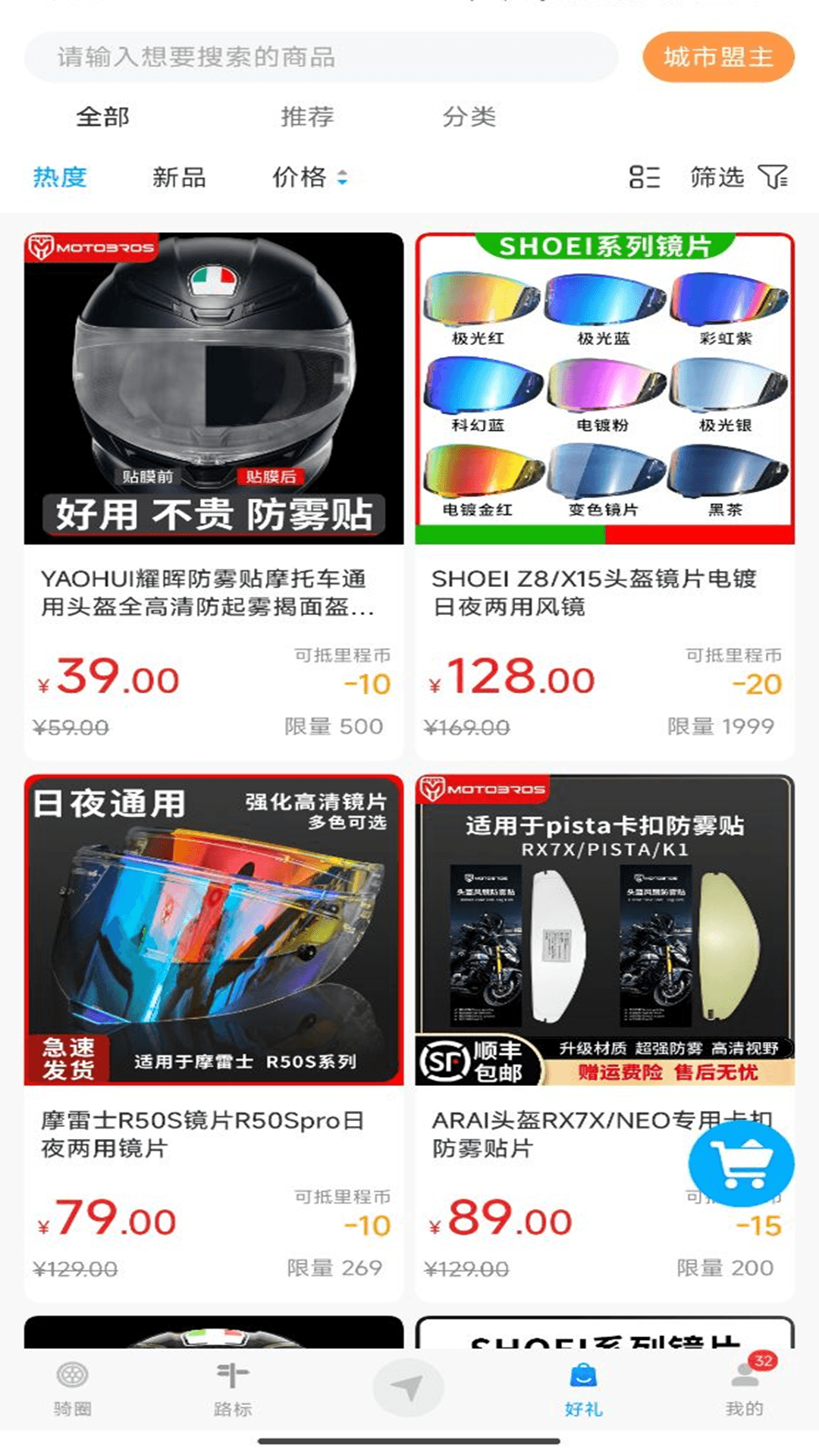Go to the 骑圈 tab
The image size is (819, 1456).
click(73, 1388)
